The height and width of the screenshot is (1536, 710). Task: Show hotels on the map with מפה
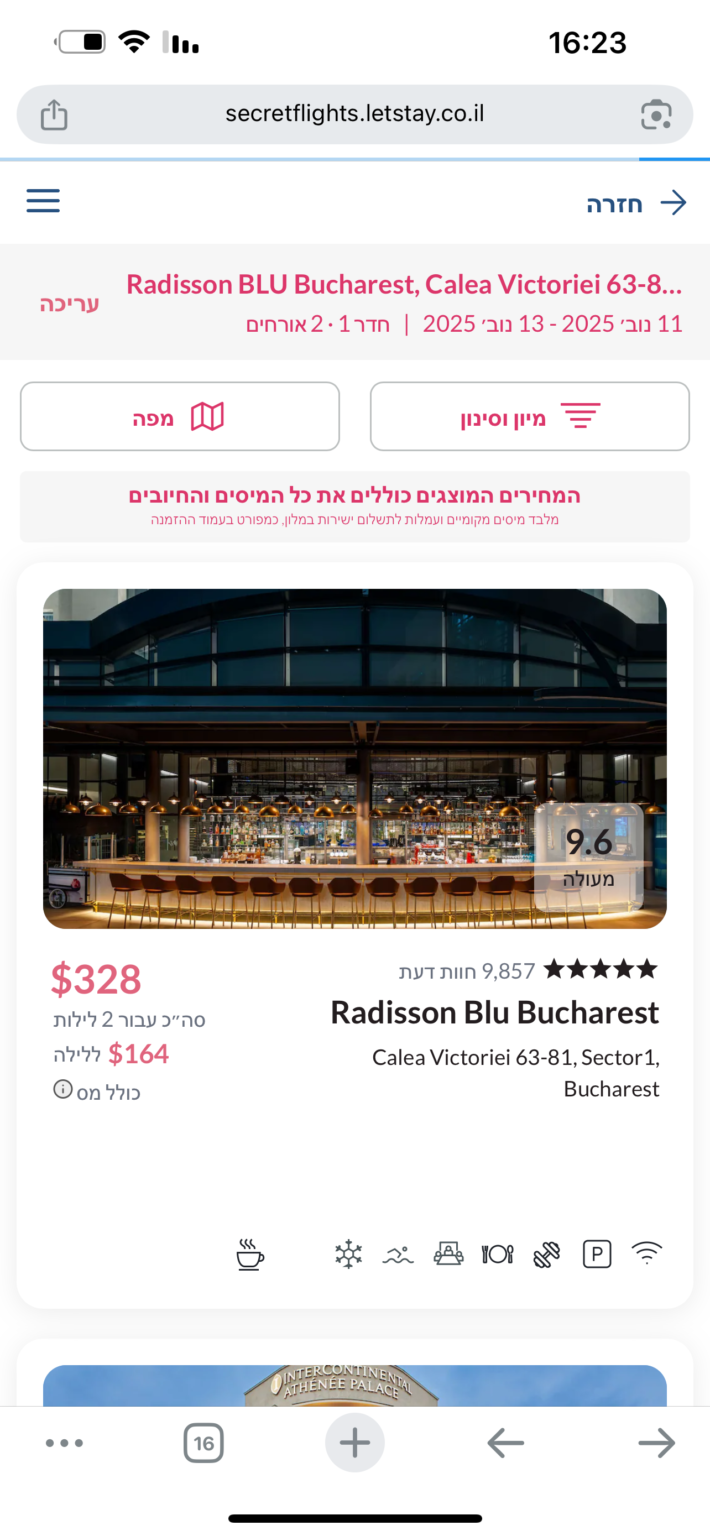(180, 416)
